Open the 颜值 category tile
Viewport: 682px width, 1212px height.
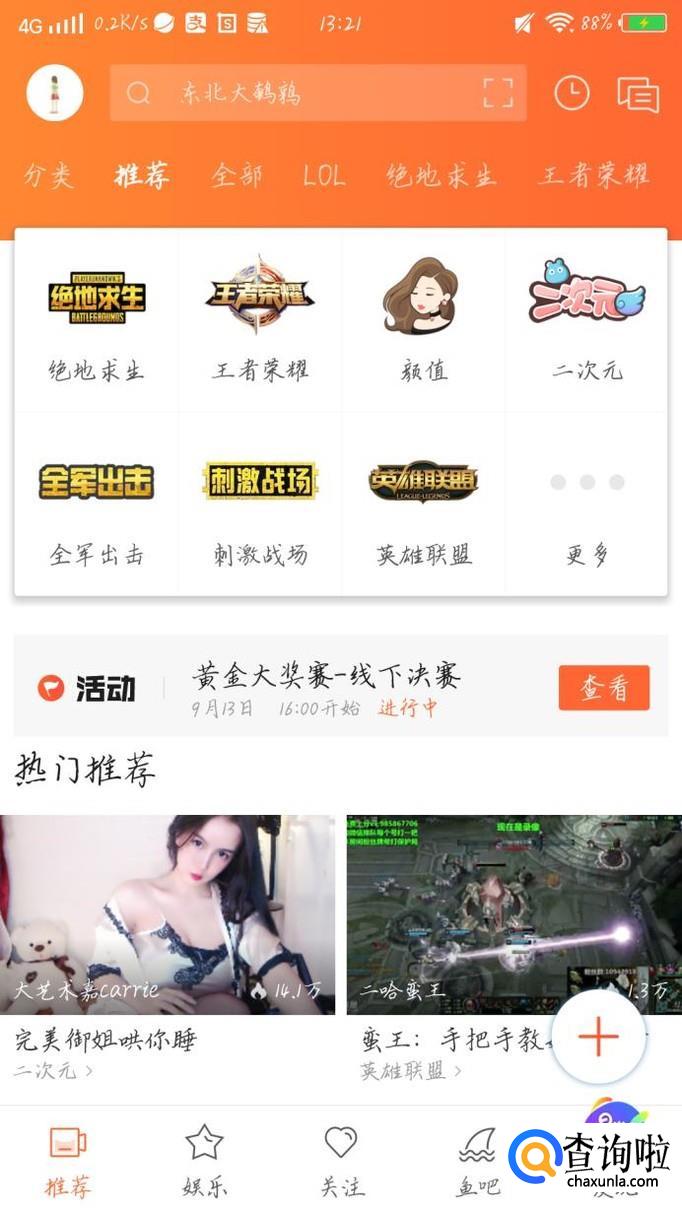tap(423, 320)
